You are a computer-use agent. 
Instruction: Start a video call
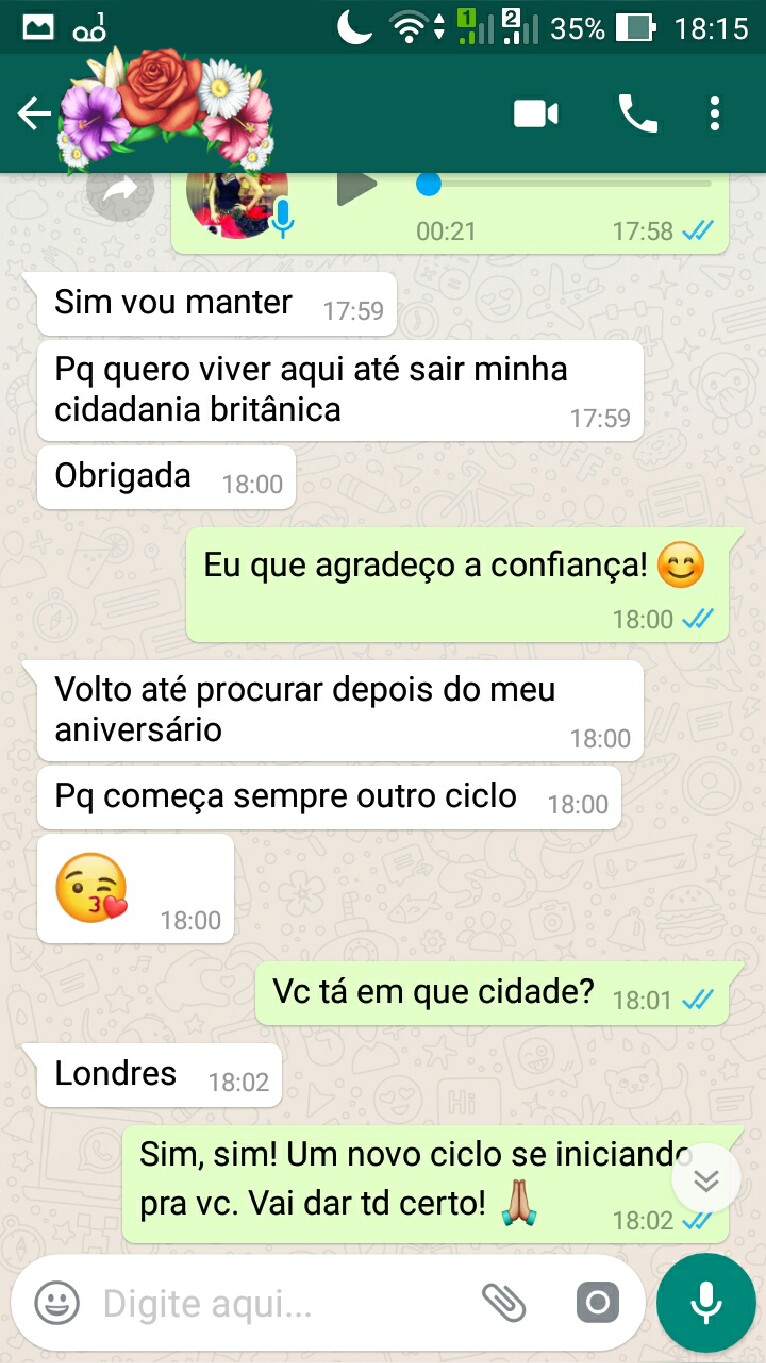point(536,114)
